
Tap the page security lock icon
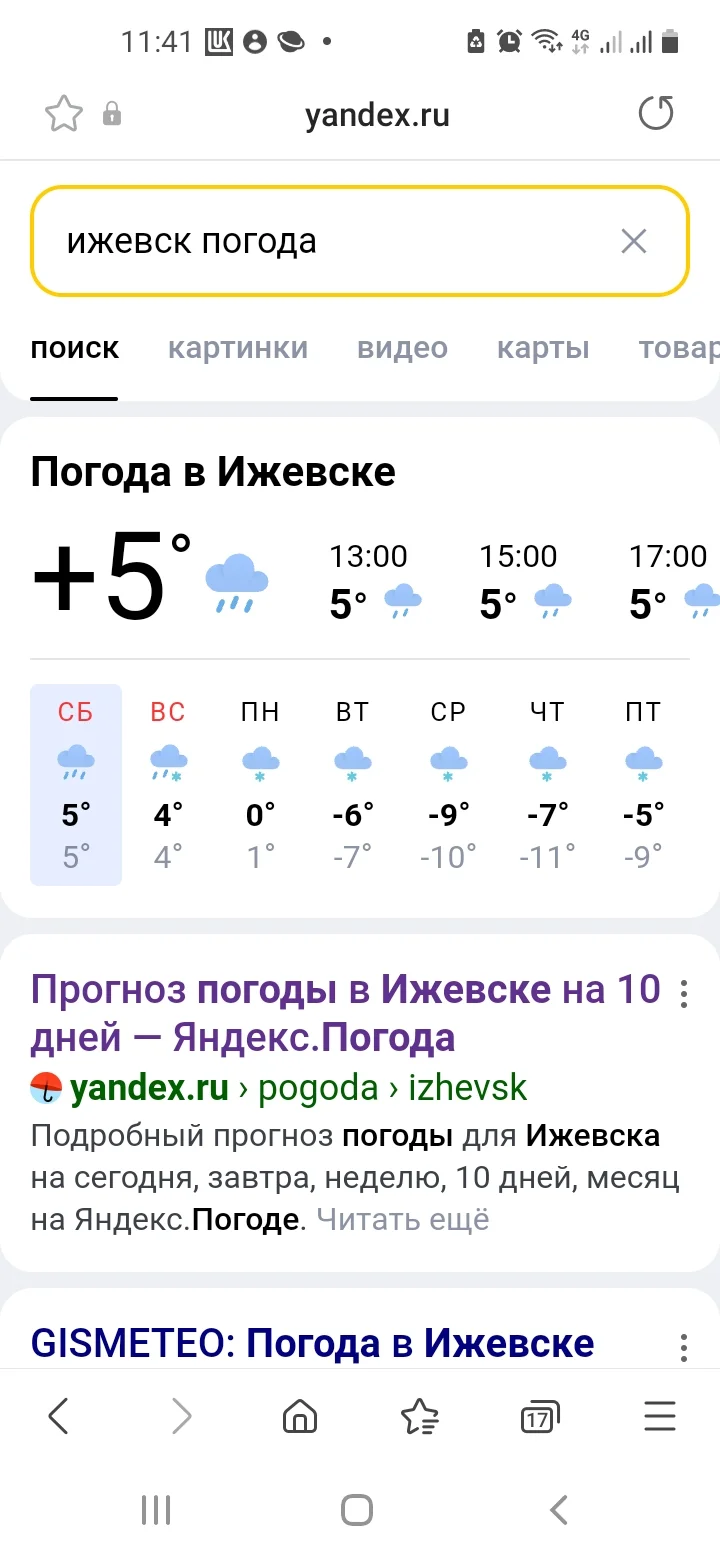coord(112,113)
